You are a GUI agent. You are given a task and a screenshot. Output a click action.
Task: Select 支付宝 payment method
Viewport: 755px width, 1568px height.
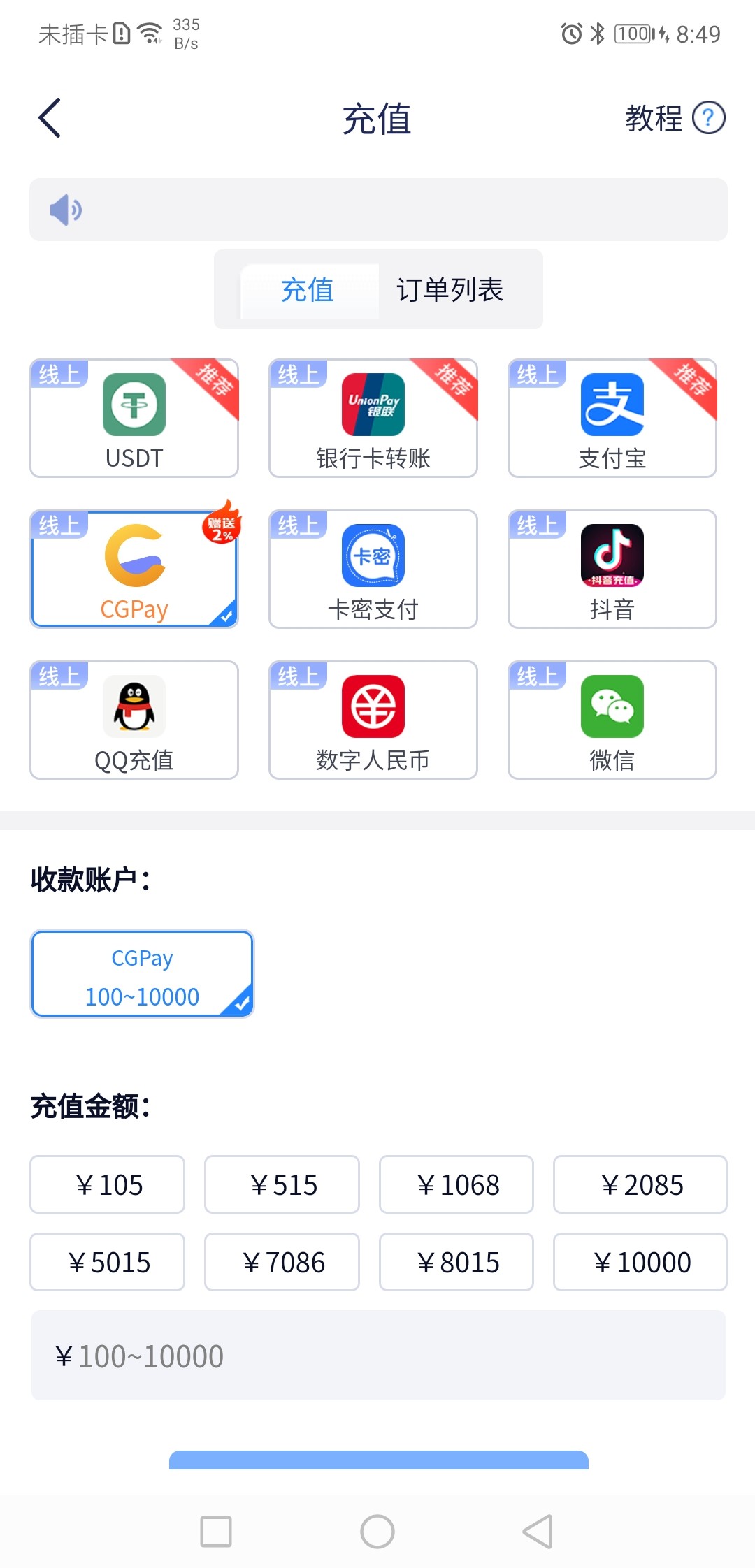612,419
